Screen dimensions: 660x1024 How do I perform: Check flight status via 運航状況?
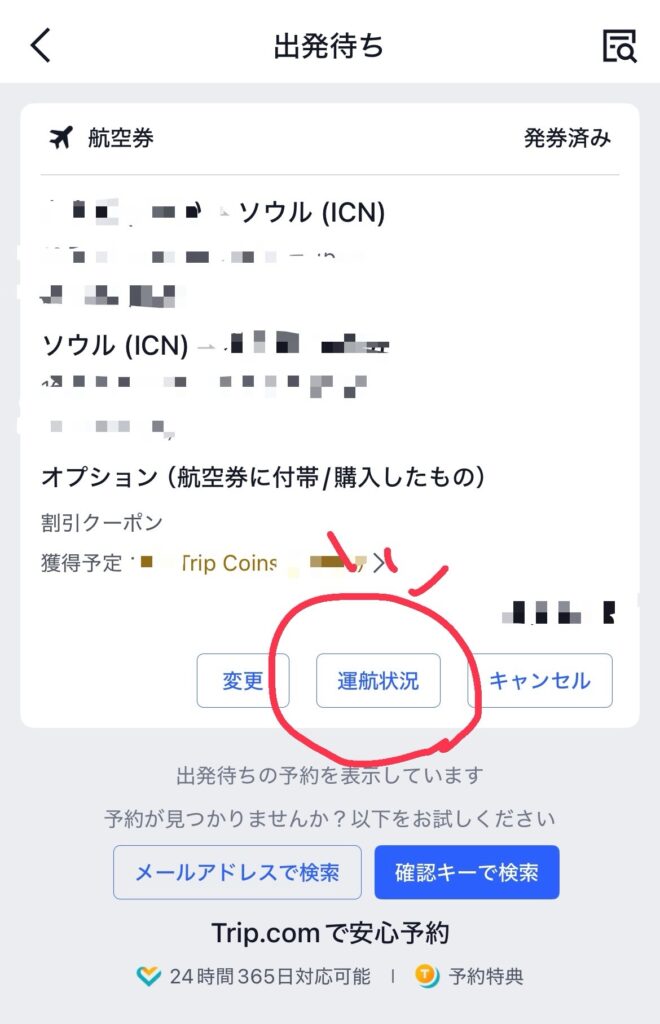tap(378, 681)
